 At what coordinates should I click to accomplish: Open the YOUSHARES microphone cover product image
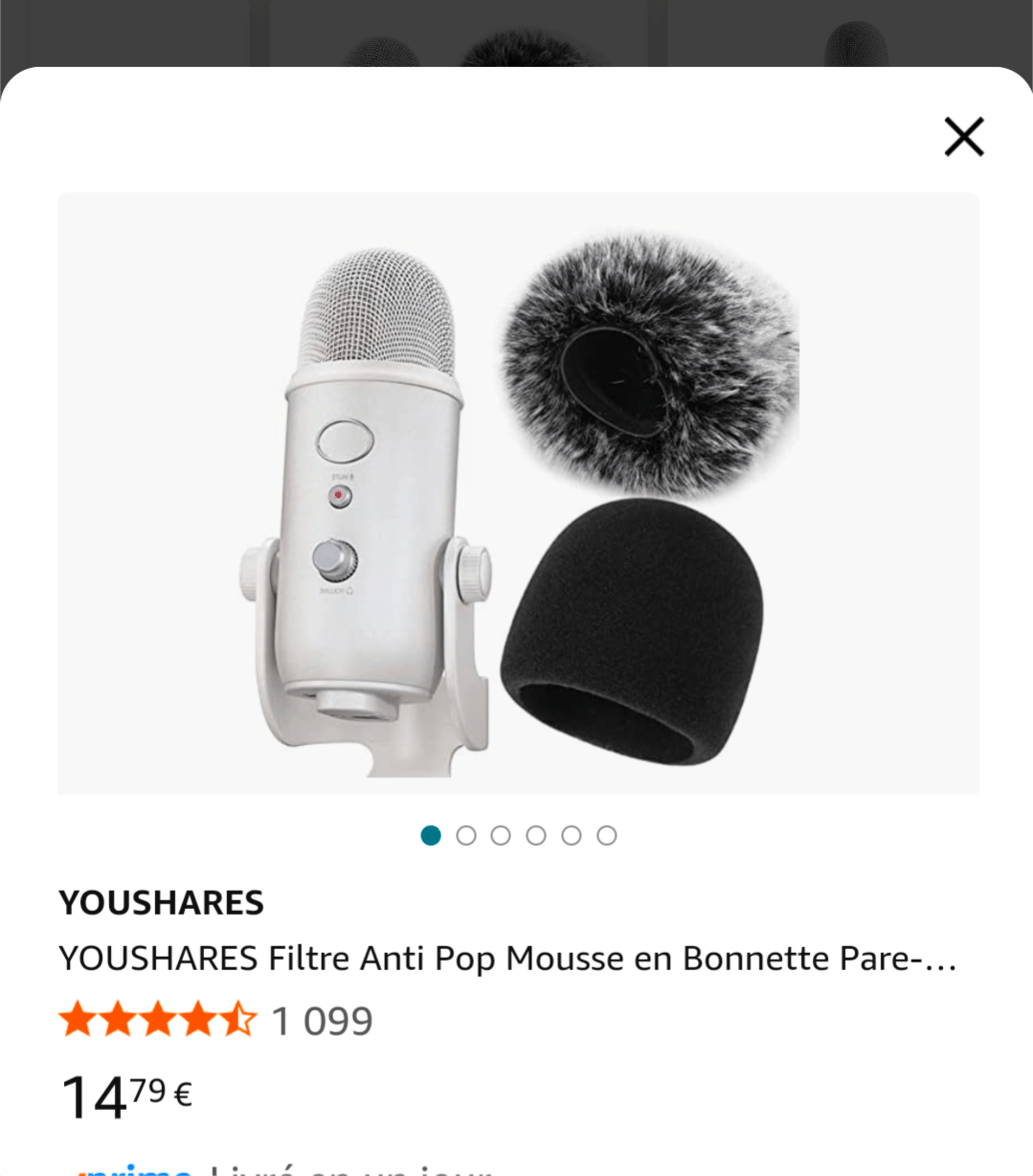pyautogui.click(x=518, y=493)
